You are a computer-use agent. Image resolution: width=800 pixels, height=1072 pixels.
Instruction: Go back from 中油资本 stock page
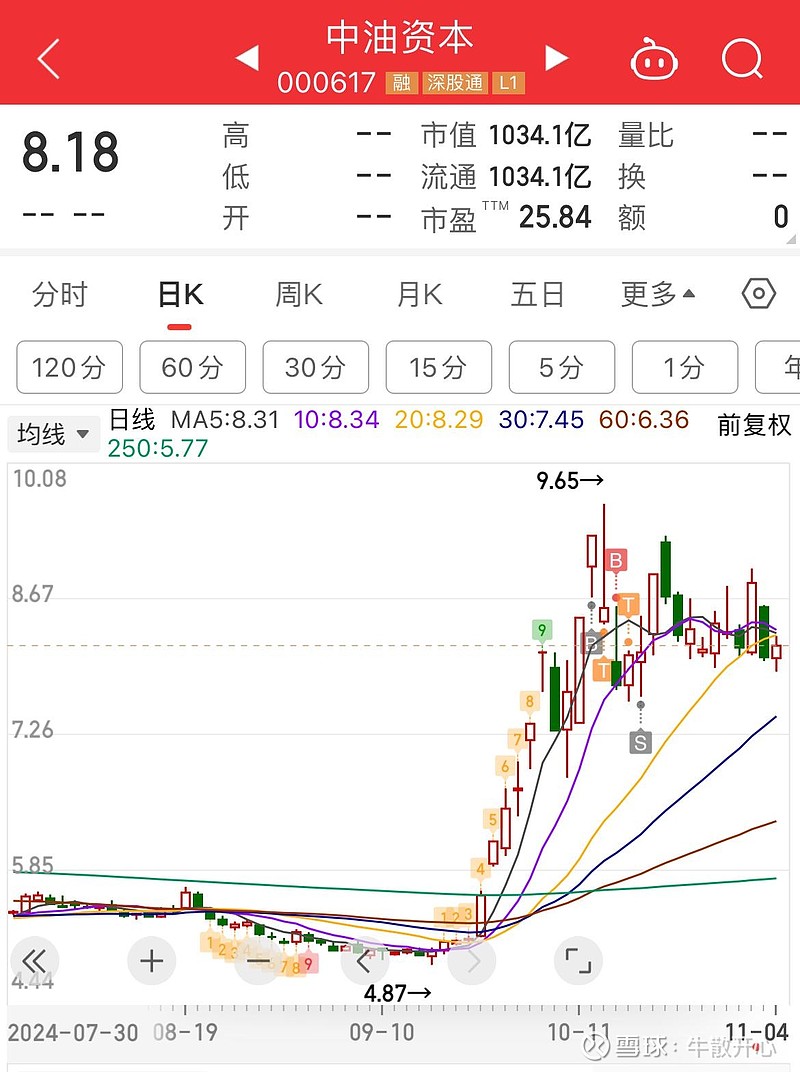coord(48,60)
